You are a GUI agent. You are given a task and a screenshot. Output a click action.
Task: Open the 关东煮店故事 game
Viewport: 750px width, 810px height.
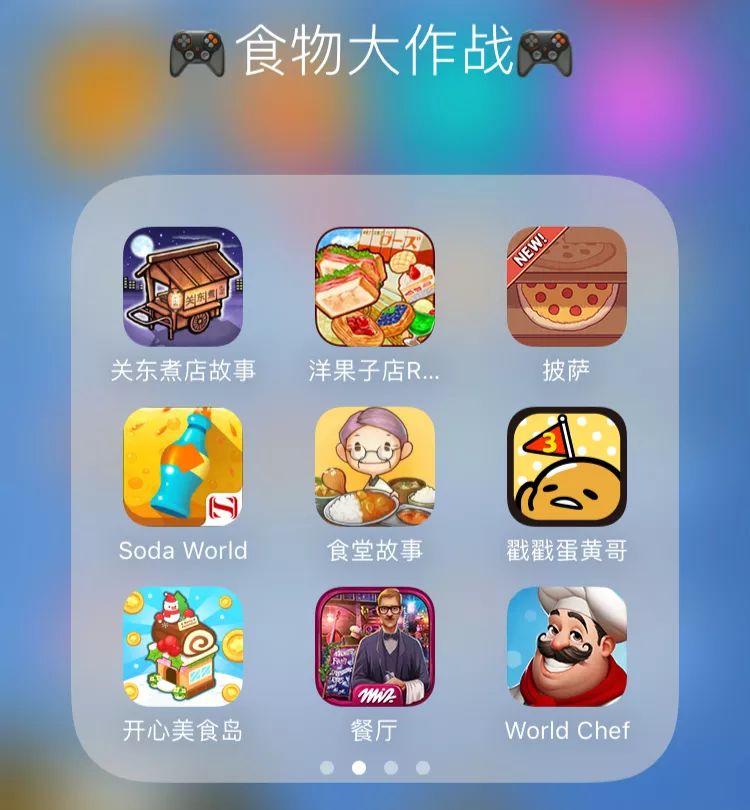(x=183, y=287)
